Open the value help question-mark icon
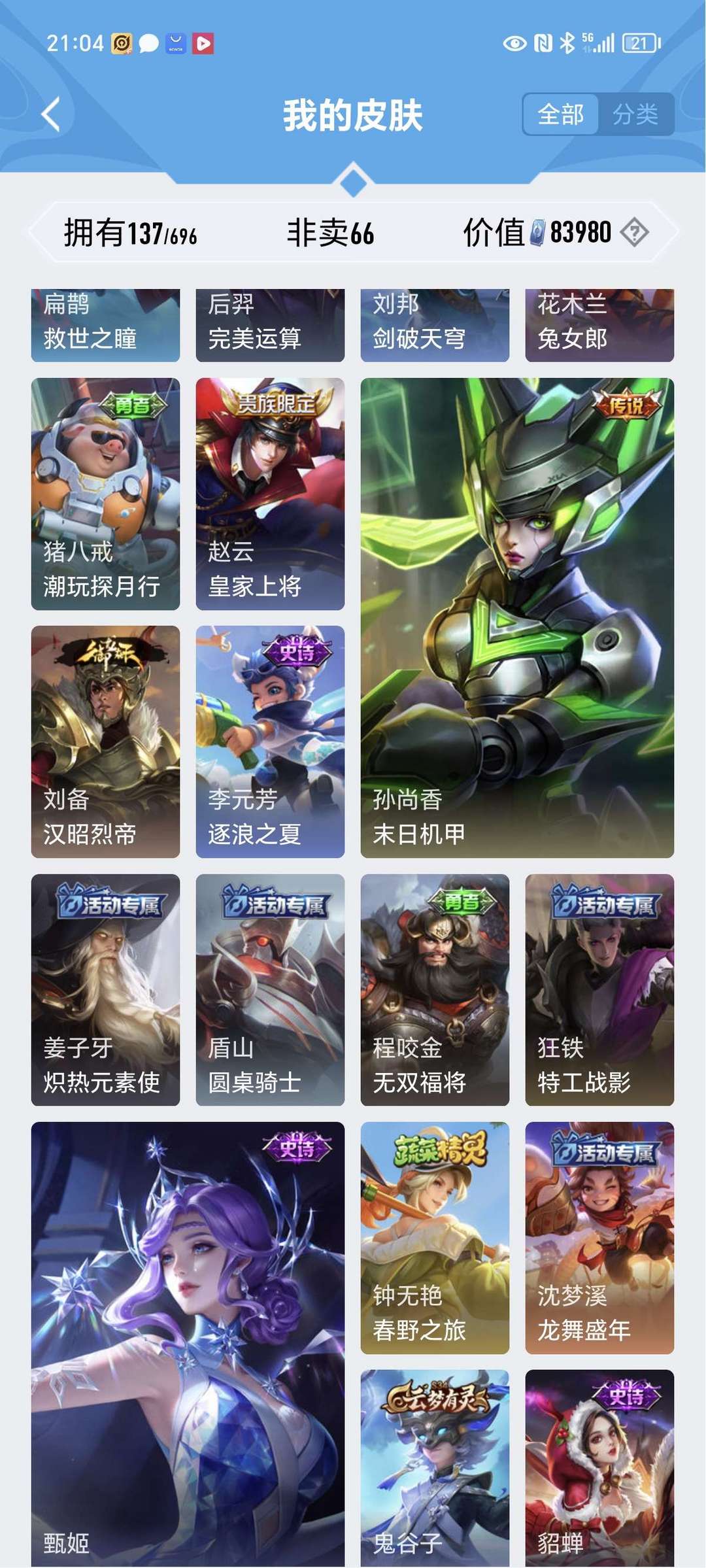The height and width of the screenshot is (1568, 706). (x=634, y=232)
